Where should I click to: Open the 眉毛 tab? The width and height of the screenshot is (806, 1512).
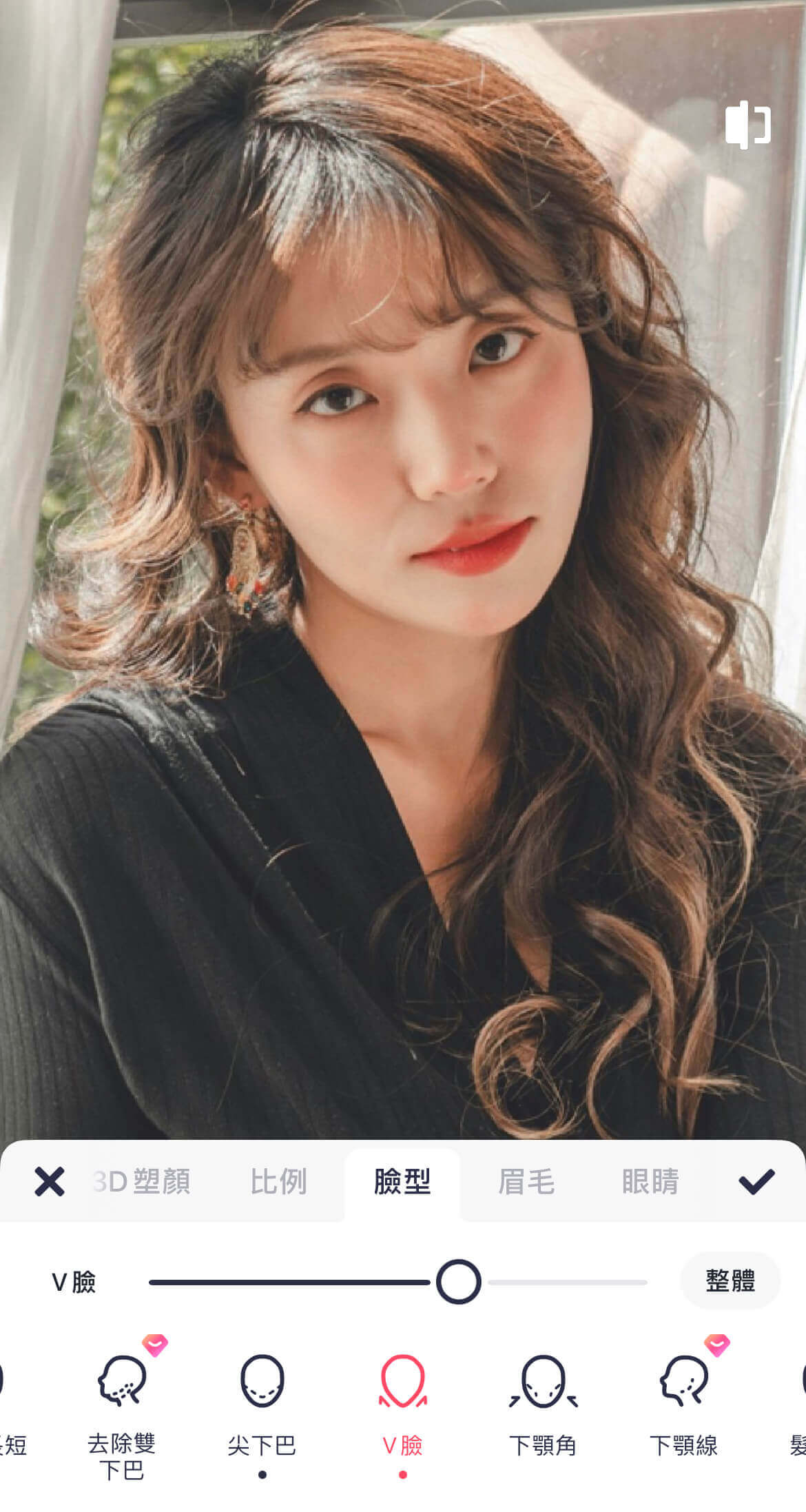[526, 1181]
